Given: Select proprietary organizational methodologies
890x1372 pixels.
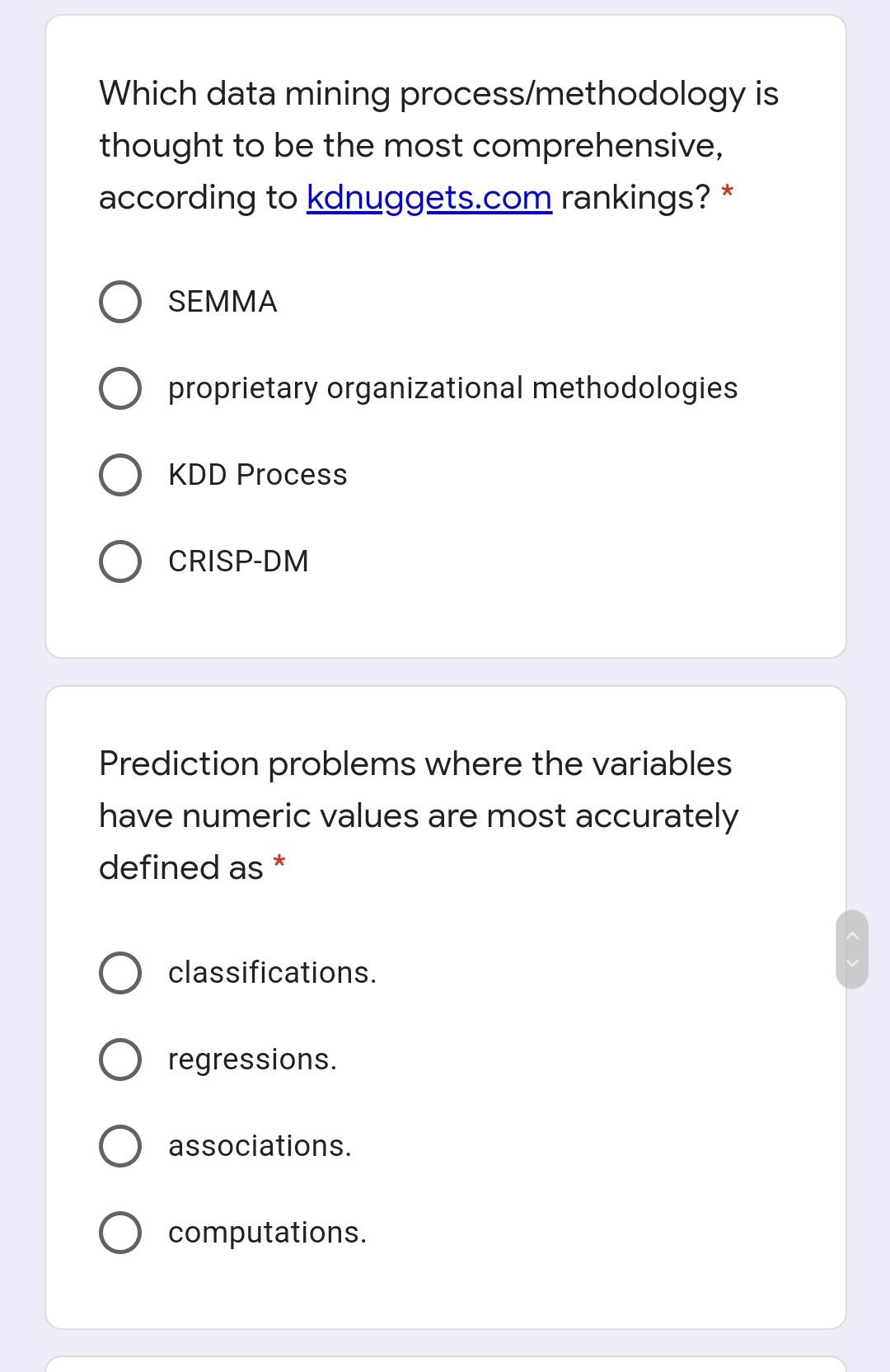Looking at the screenshot, I should pos(120,388).
